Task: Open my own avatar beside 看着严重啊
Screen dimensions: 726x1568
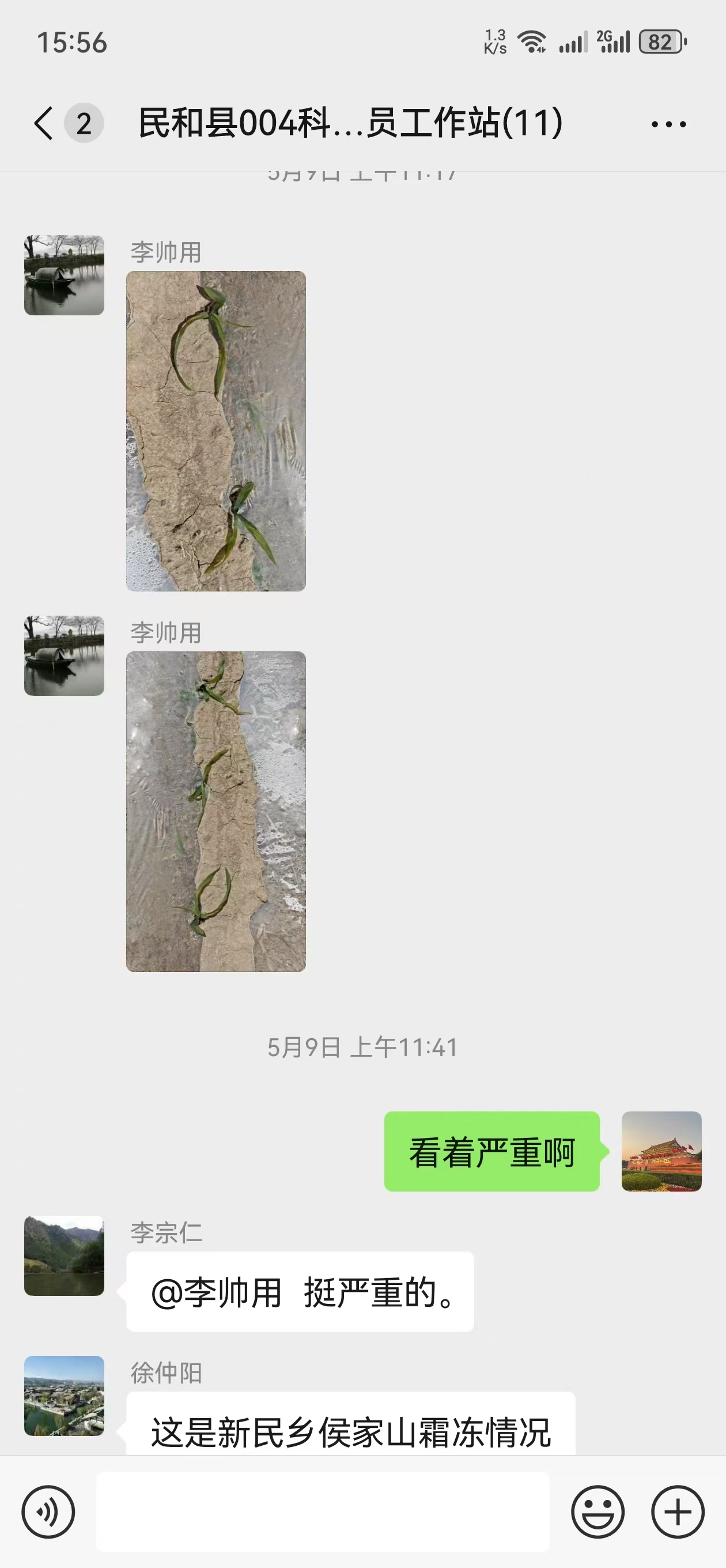Action: pyautogui.click(x=661, y=1151)
